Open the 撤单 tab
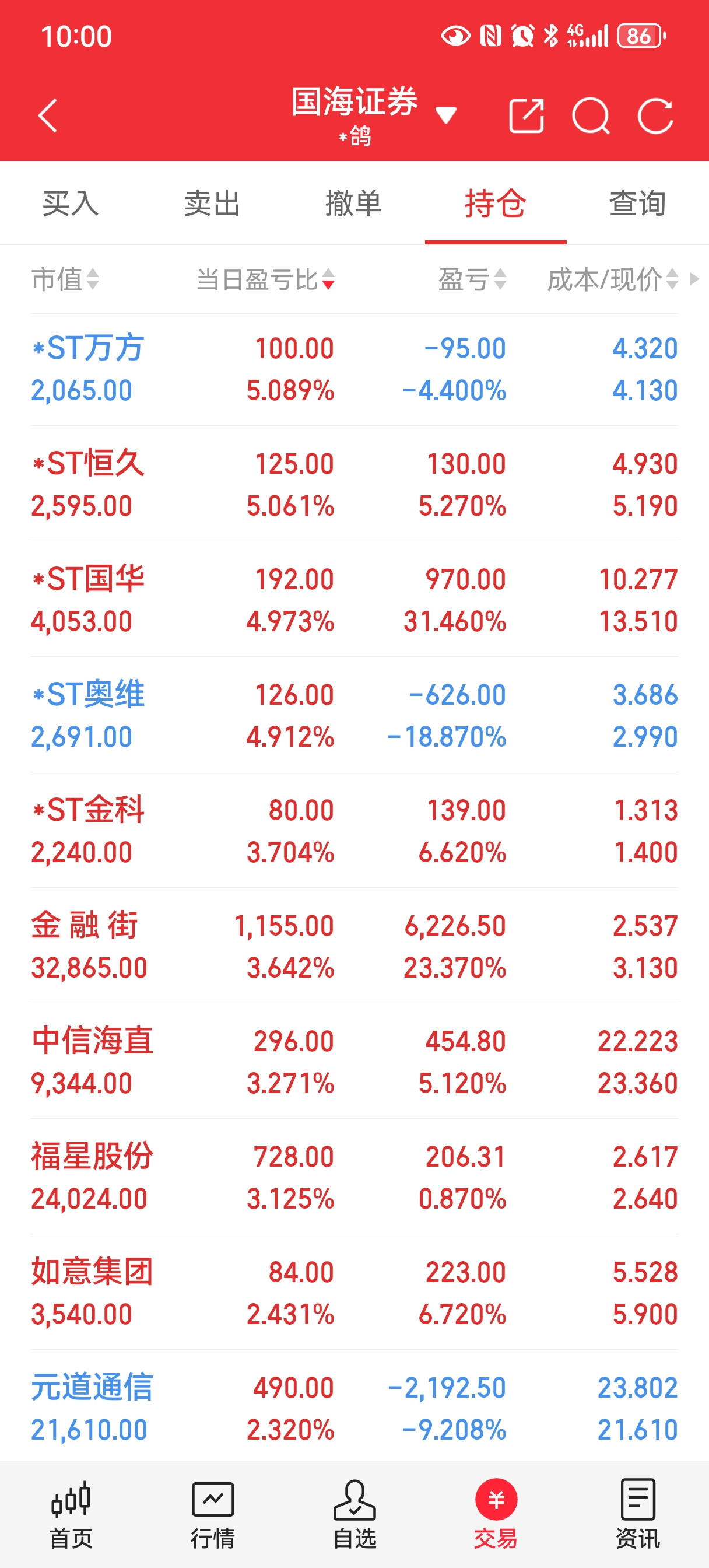 354,204
